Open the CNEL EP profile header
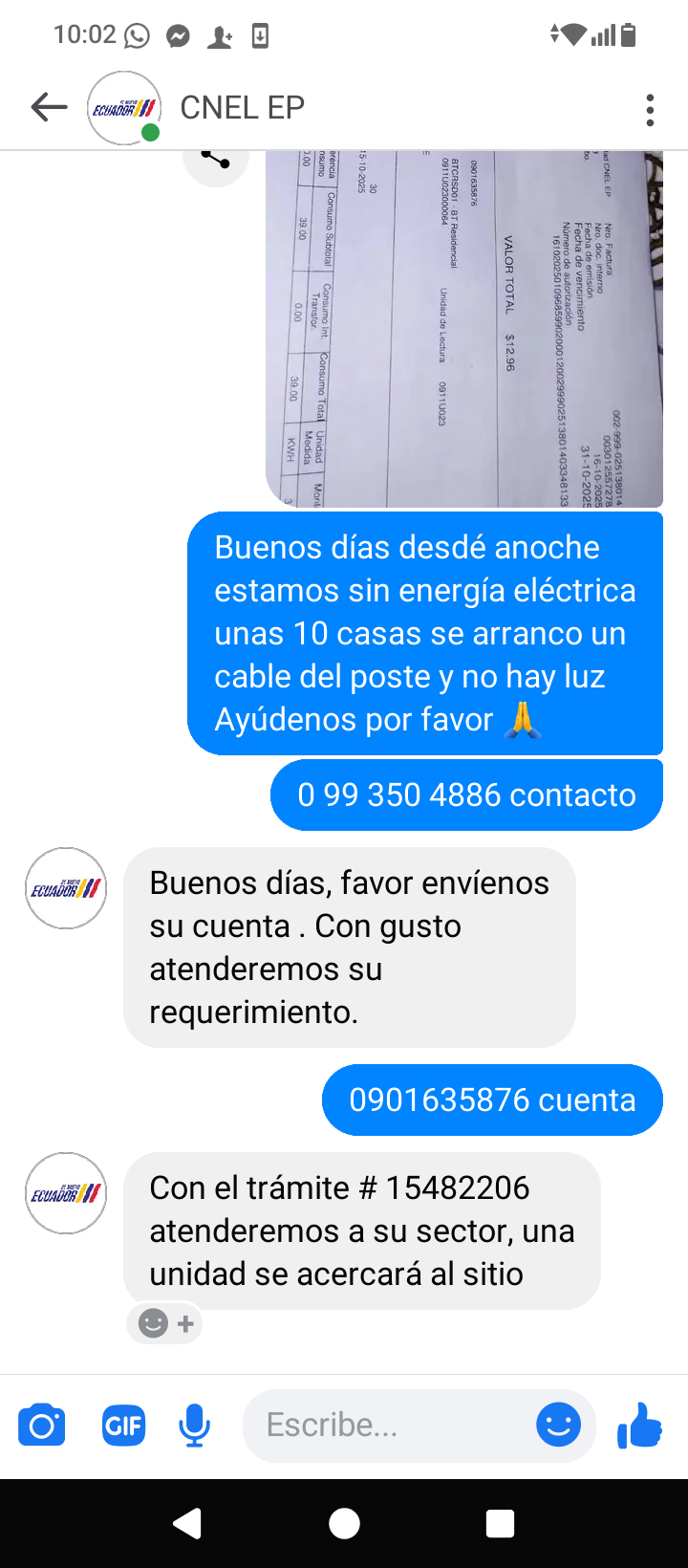The image size is (688, 1568). [242, 108]
